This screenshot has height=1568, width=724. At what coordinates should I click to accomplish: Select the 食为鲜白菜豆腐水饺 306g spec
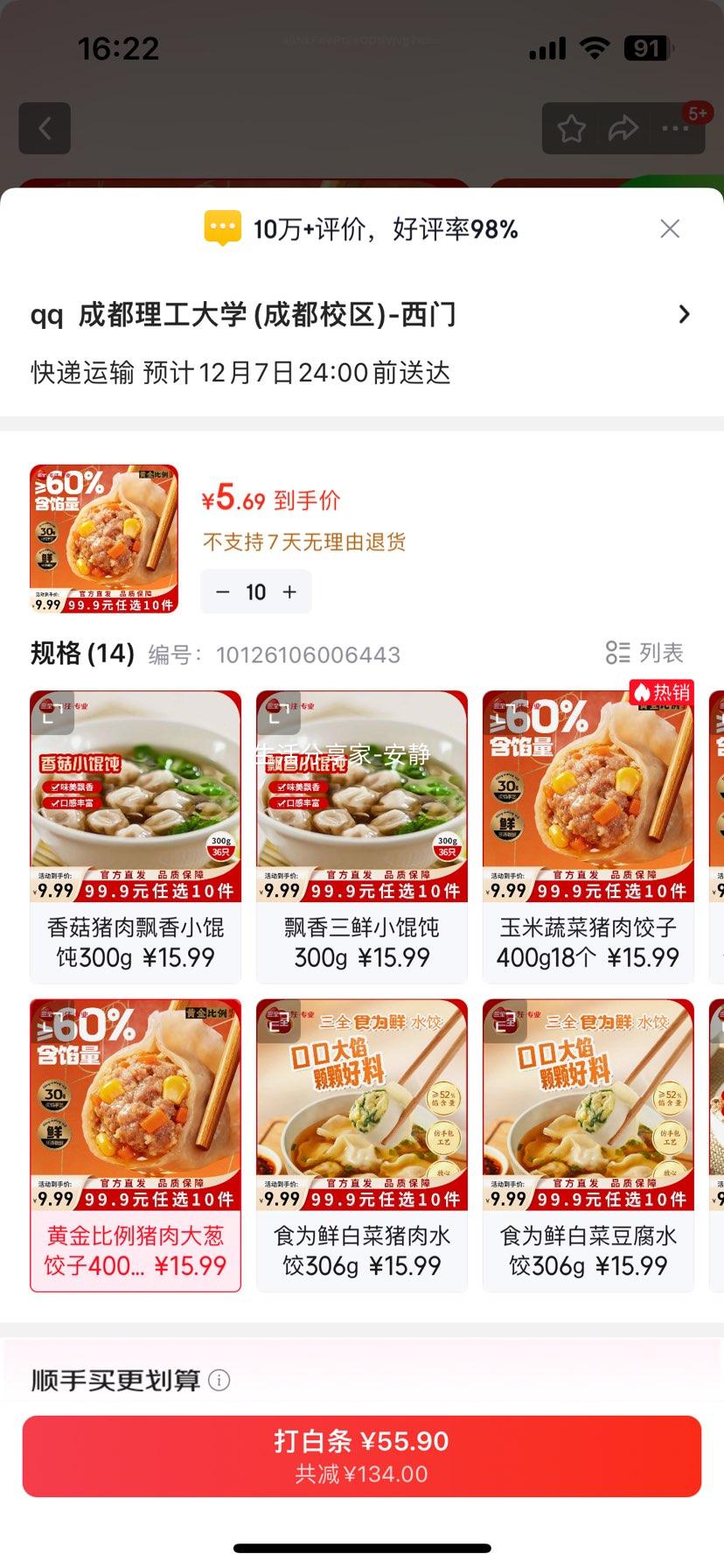pos(588,1146)
